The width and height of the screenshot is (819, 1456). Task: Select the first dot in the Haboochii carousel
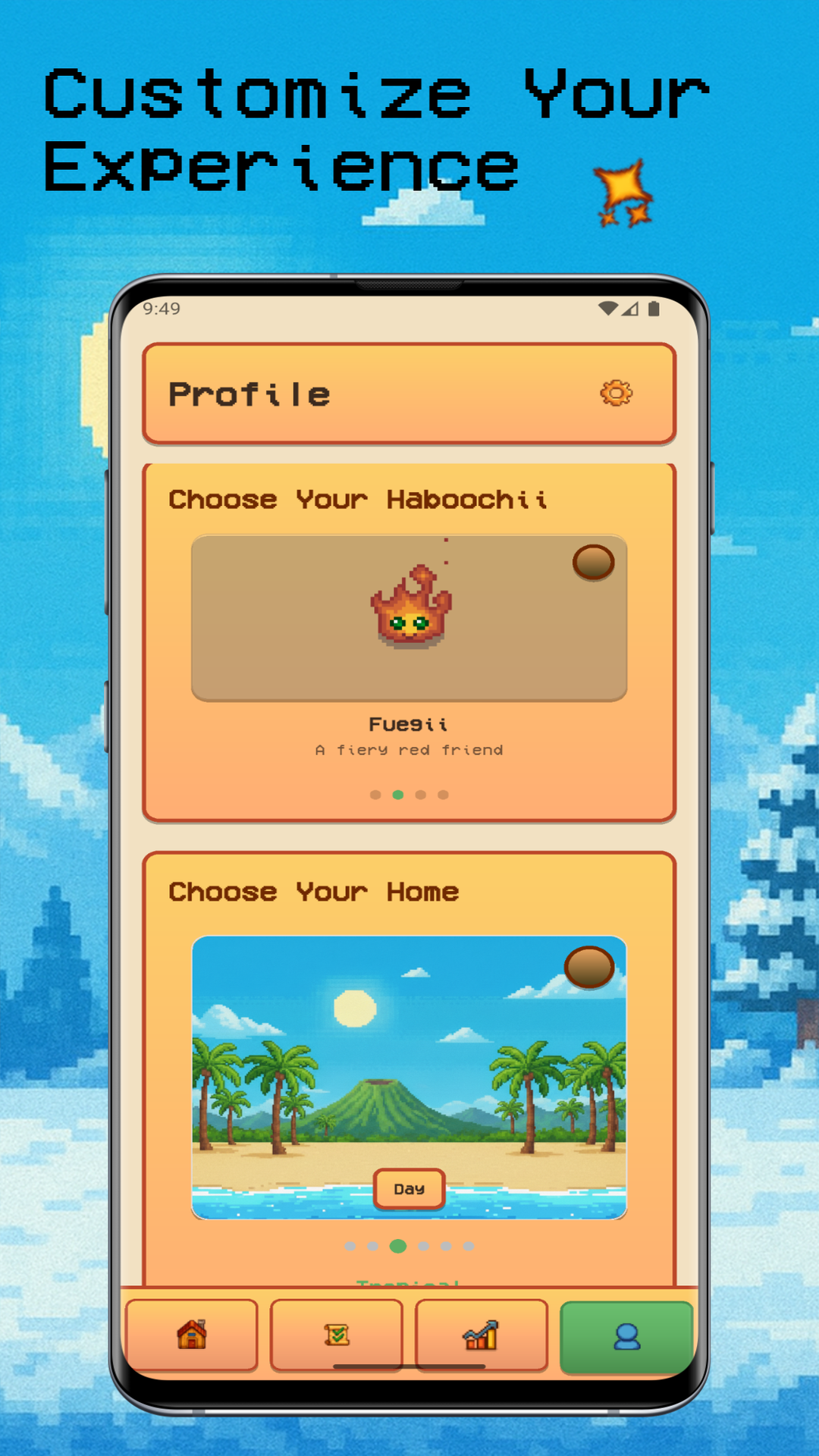click(x=375, y=794)
